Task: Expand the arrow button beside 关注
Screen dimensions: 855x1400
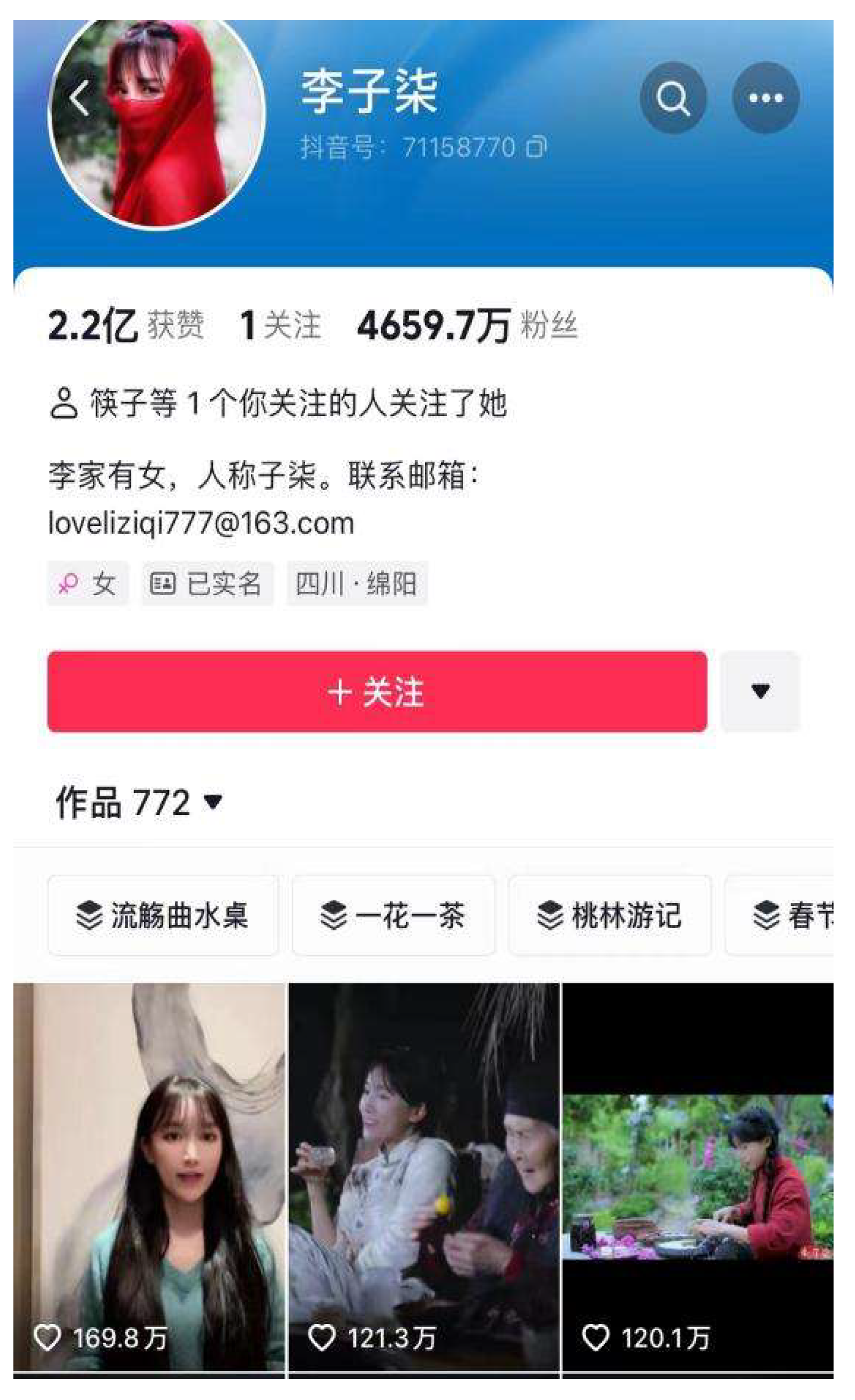Action: [x=760, y=692]
